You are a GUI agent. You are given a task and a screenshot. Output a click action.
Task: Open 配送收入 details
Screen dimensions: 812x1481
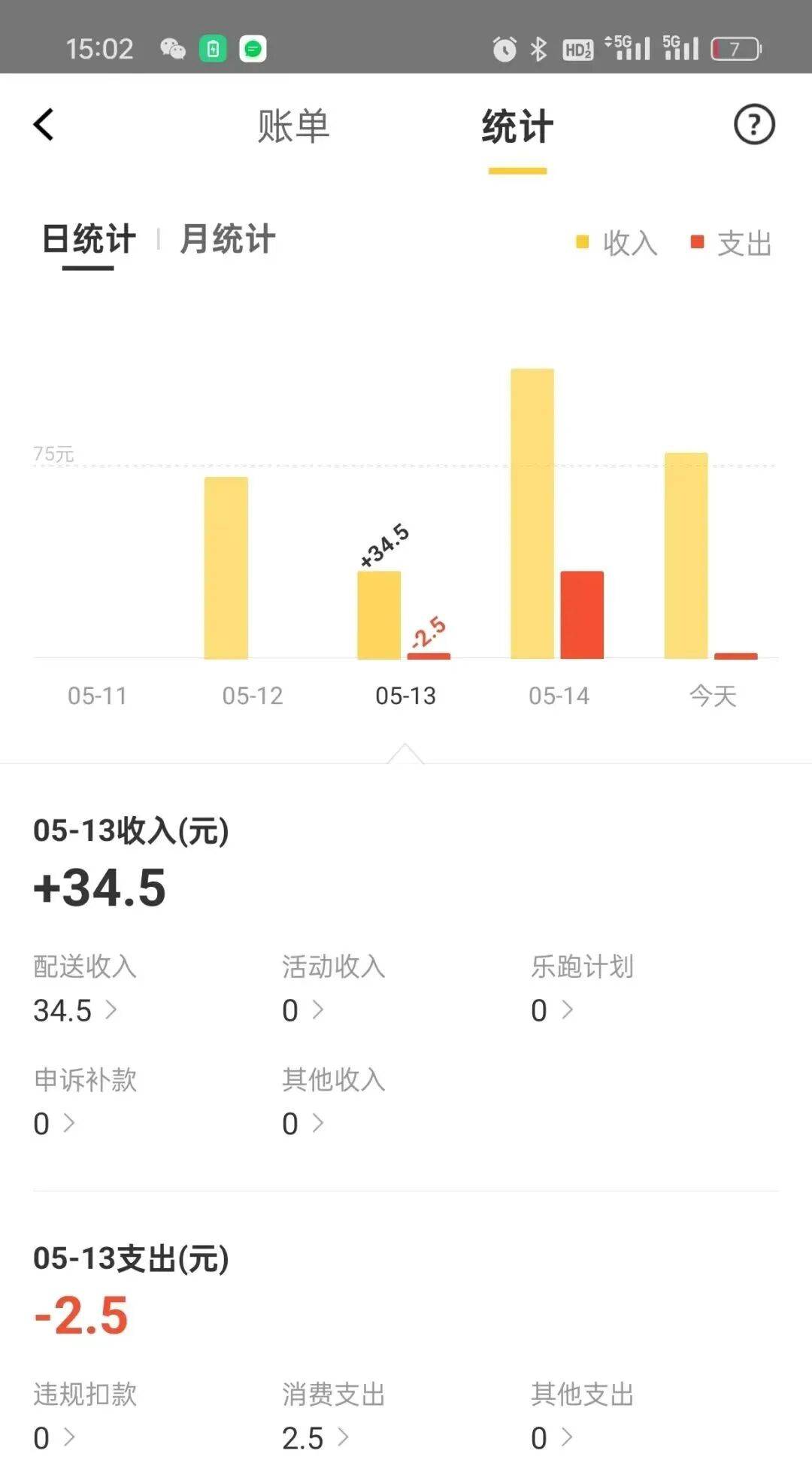click(x=75, y=1010)
